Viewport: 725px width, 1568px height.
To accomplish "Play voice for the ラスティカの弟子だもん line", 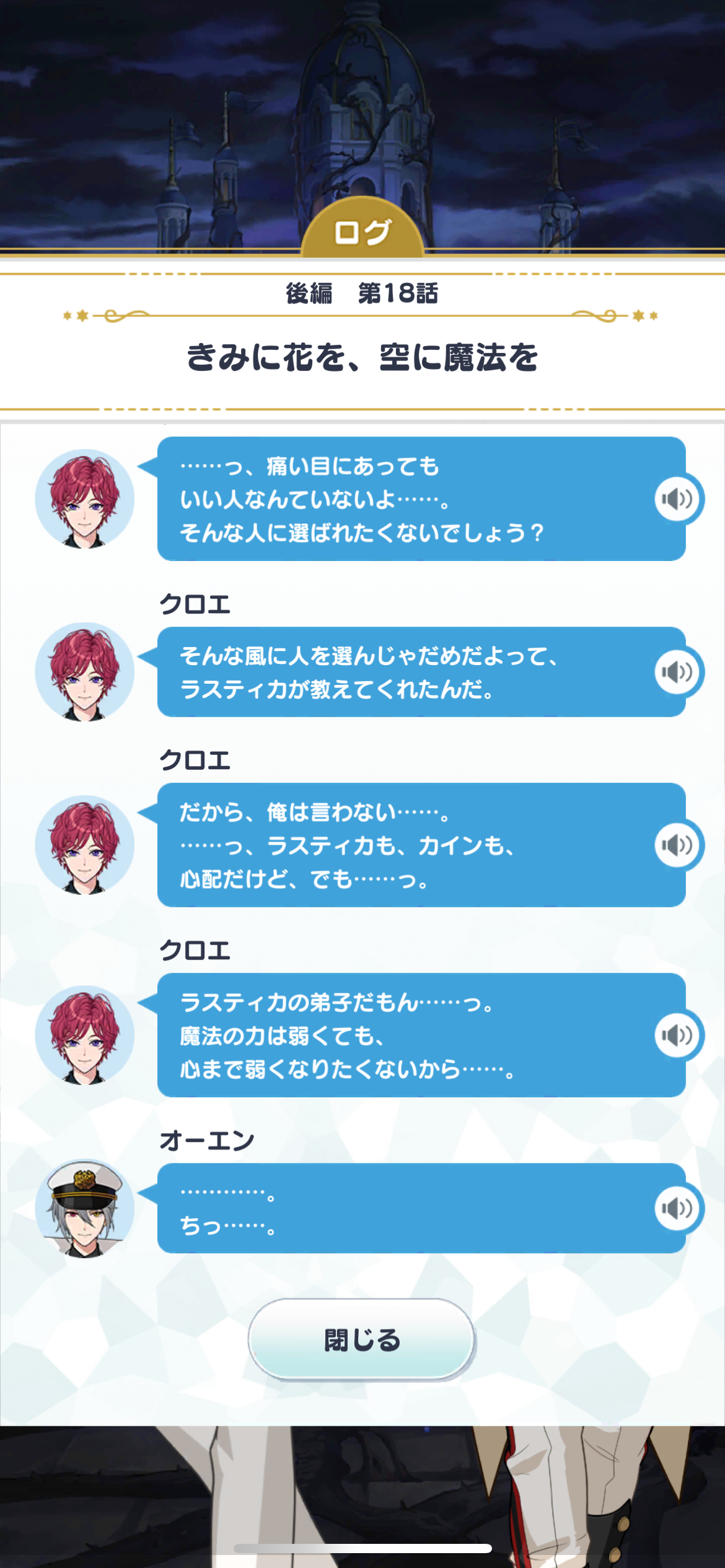I will 677,1035.
